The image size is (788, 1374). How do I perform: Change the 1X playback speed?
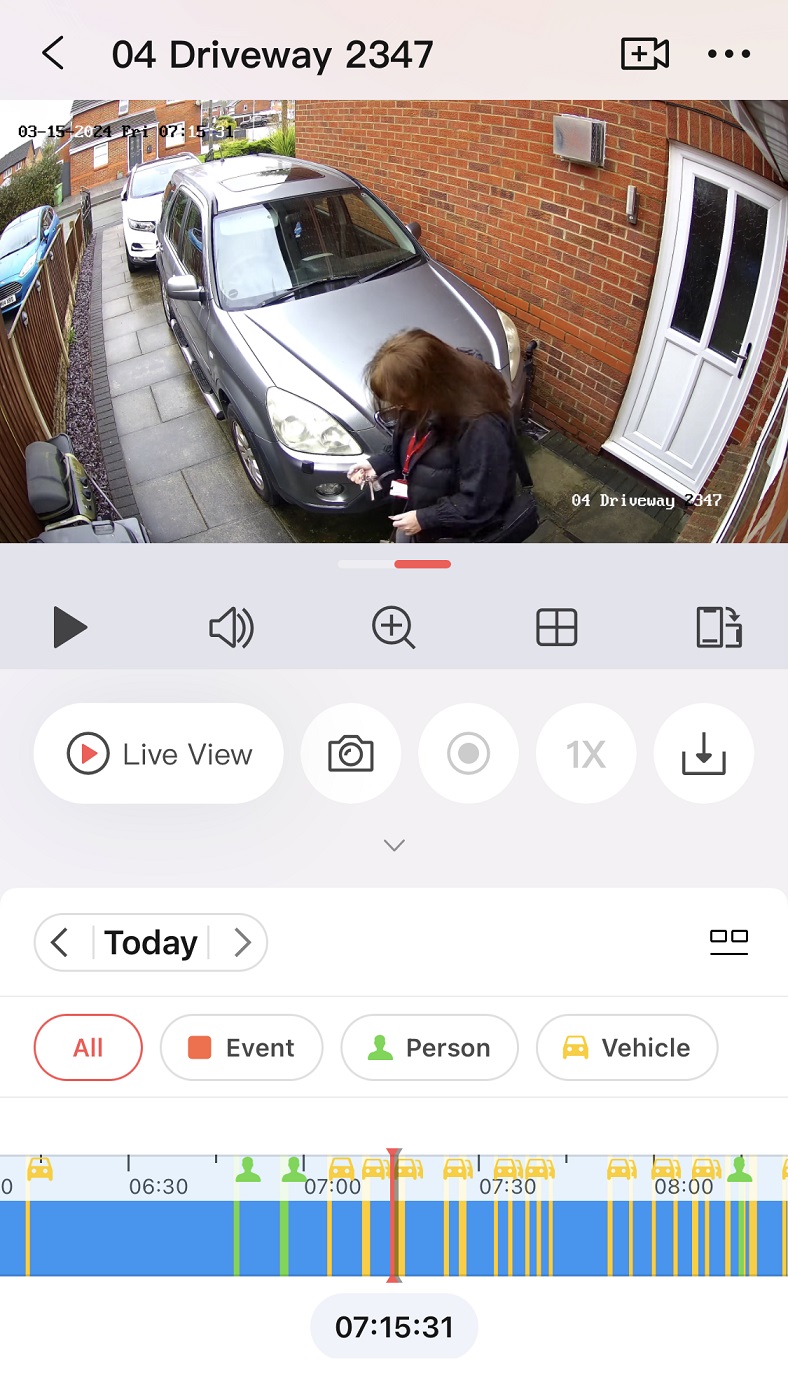[586, 754]
